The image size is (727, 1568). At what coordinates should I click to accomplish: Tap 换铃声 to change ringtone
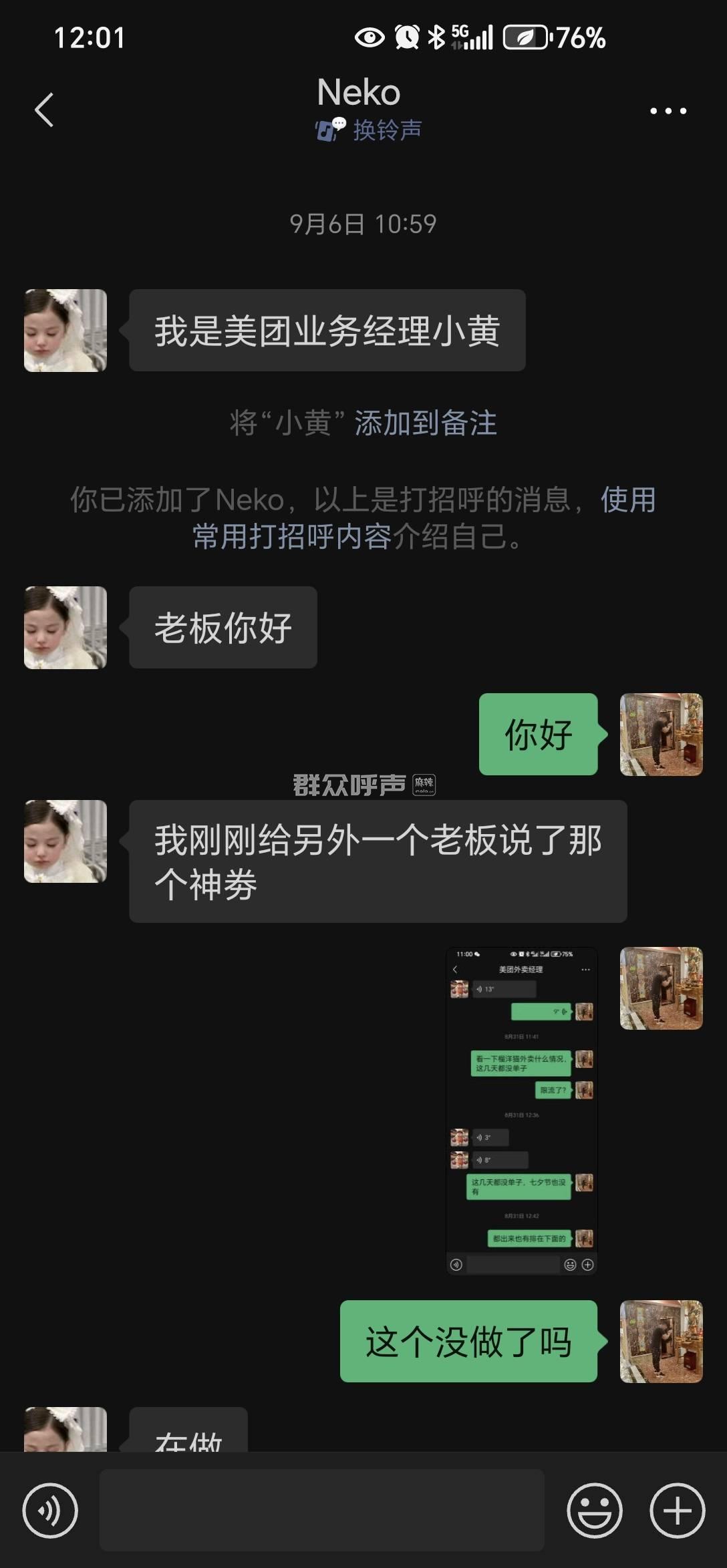pos(369,130)
